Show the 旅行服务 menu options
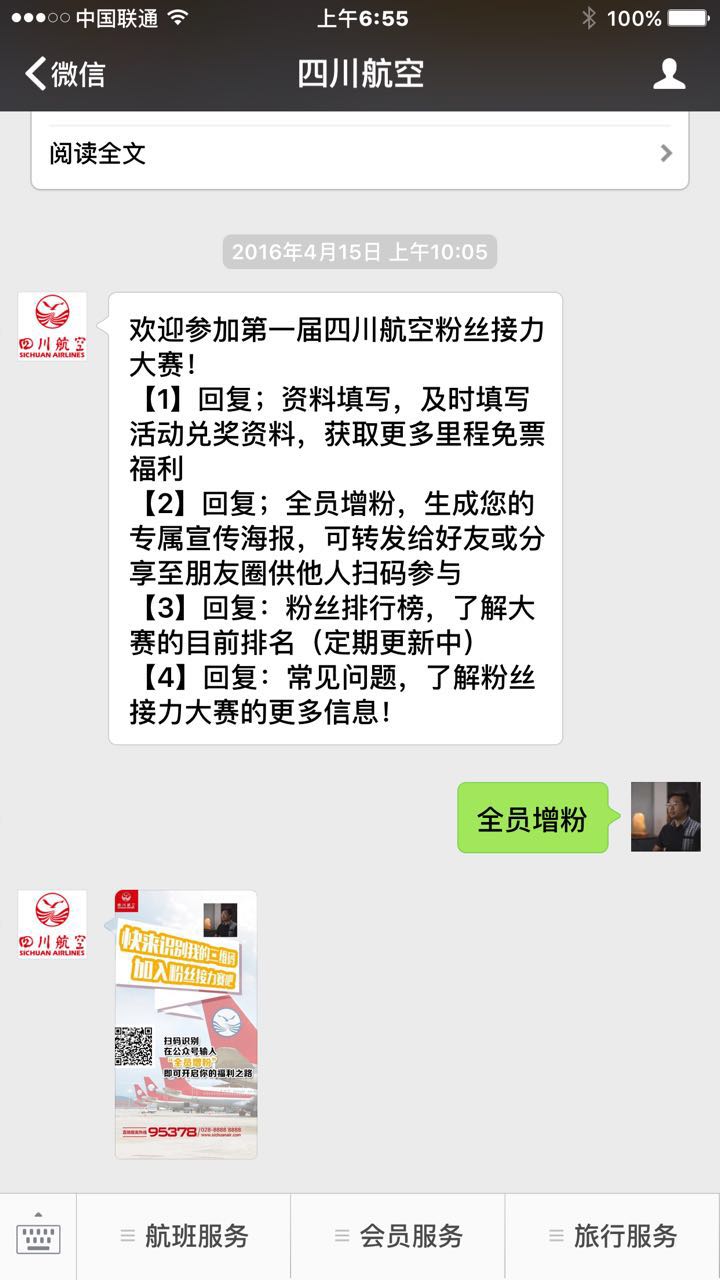 click(612, 1236)
